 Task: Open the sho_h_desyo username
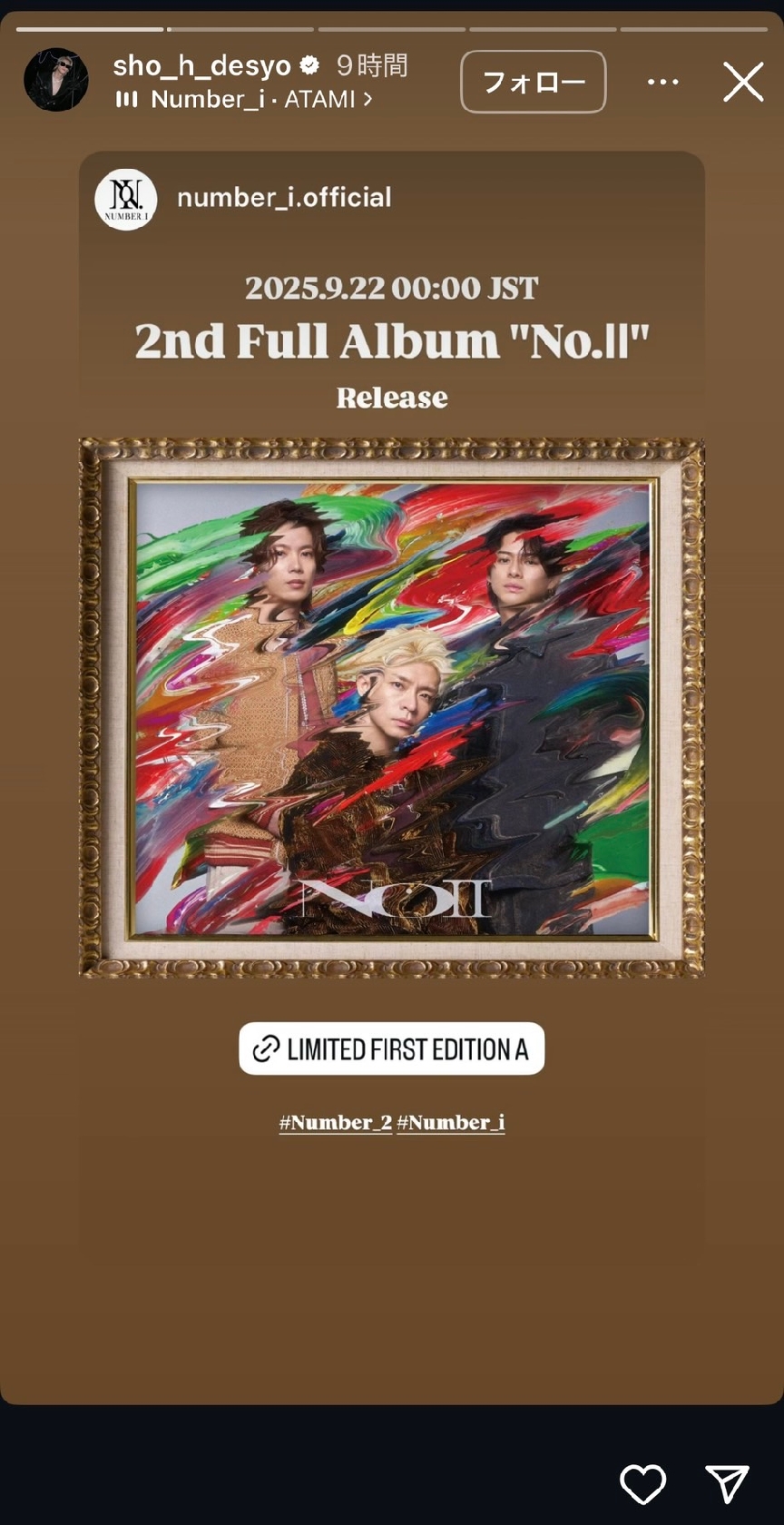point(201,65)
